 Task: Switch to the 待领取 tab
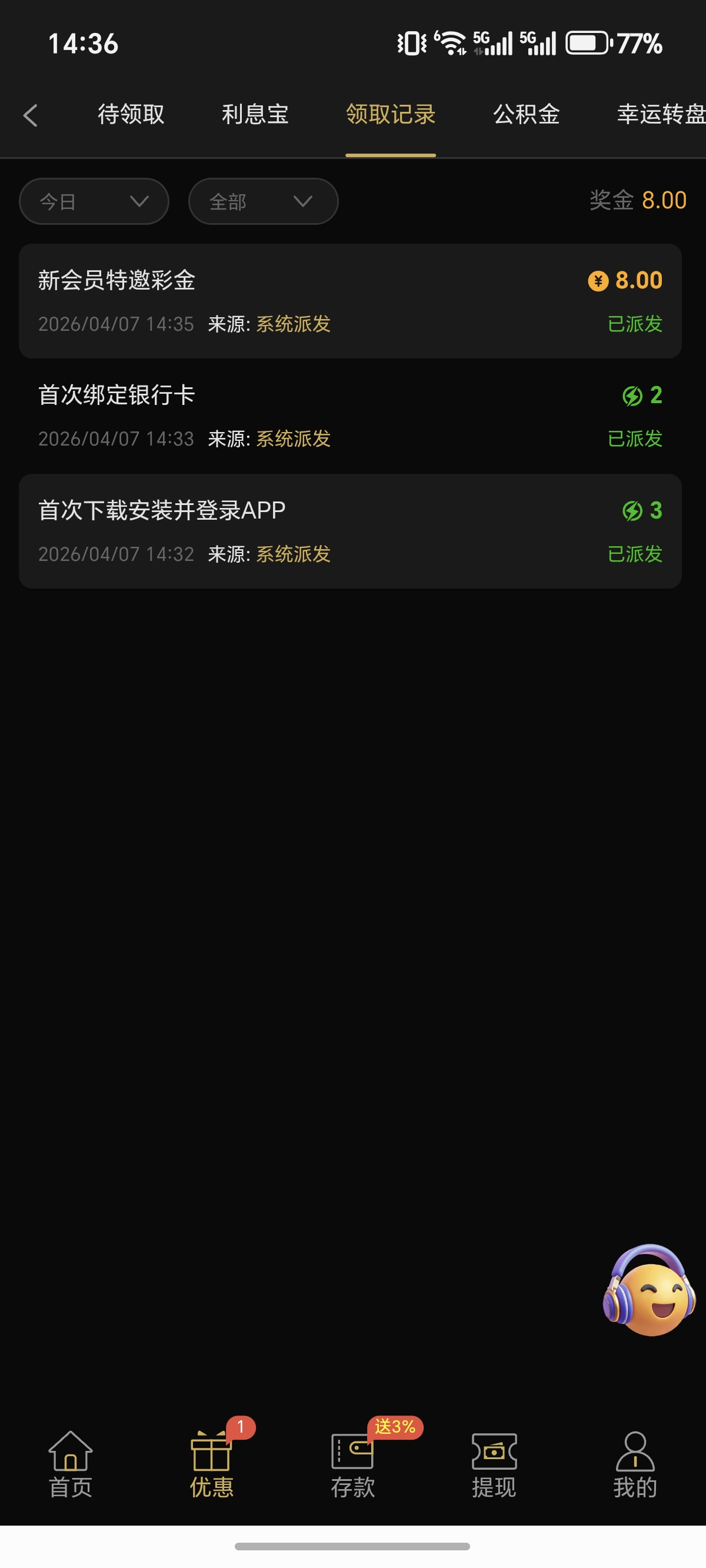(x=131, y=114)
